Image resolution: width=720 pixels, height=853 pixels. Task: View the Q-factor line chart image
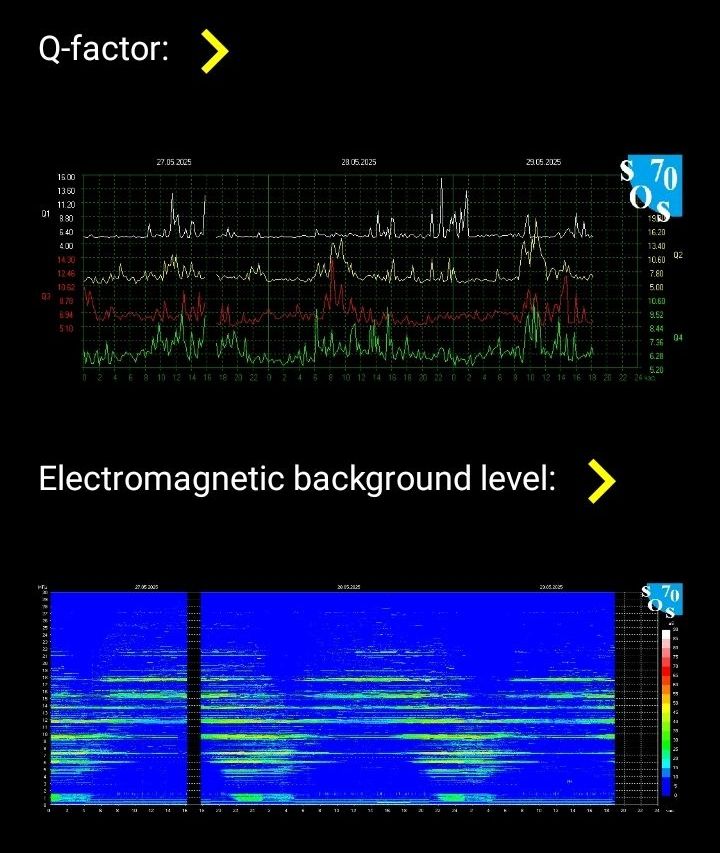(x=360, y=270)
